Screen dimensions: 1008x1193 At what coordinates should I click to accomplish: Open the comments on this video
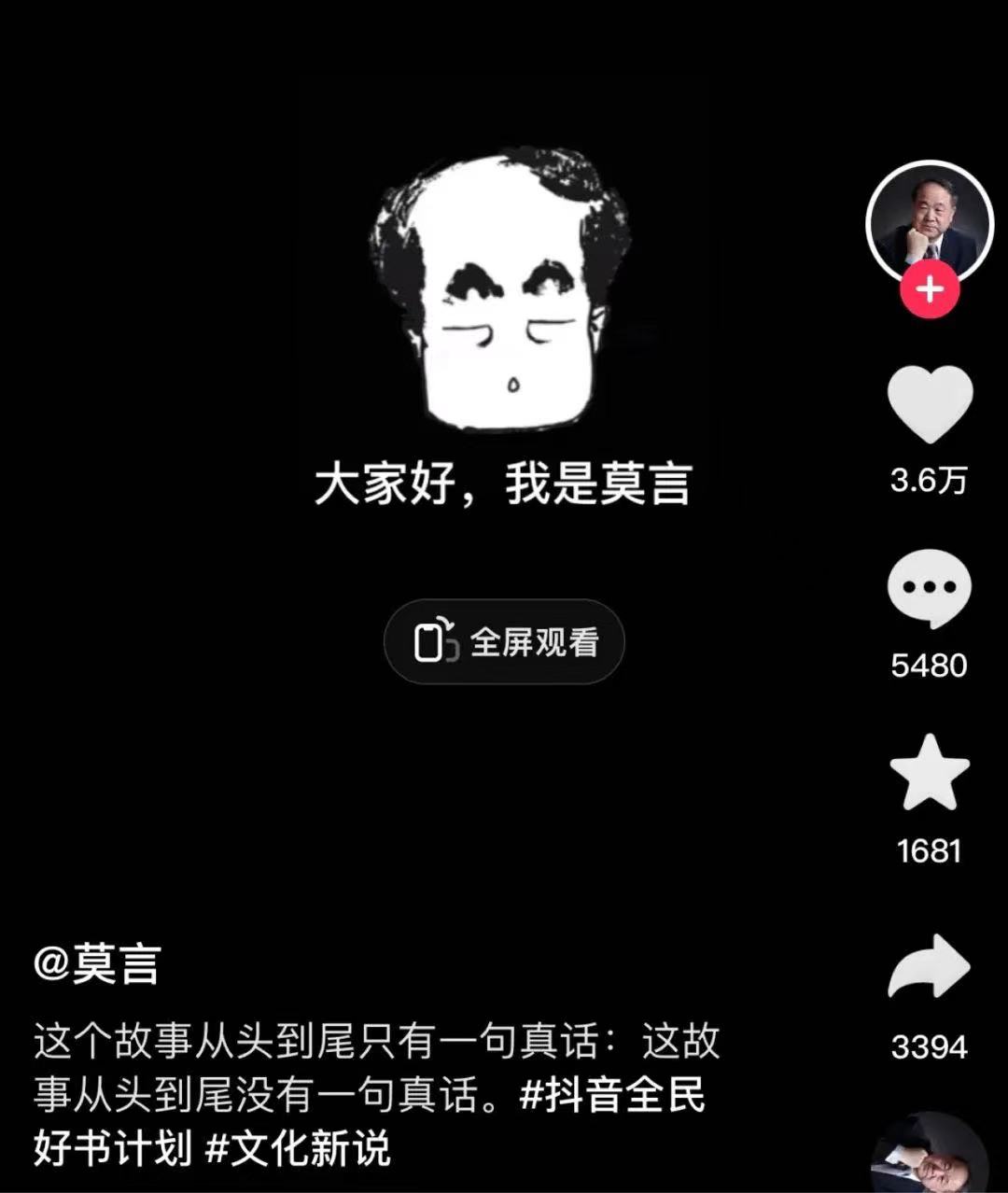(929, 589)
